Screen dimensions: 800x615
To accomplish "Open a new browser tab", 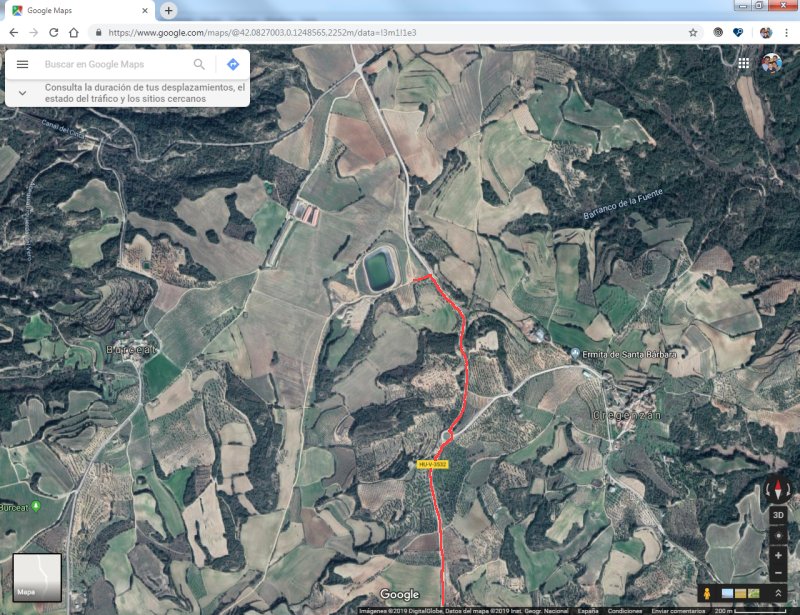I will tap(169, 10).
